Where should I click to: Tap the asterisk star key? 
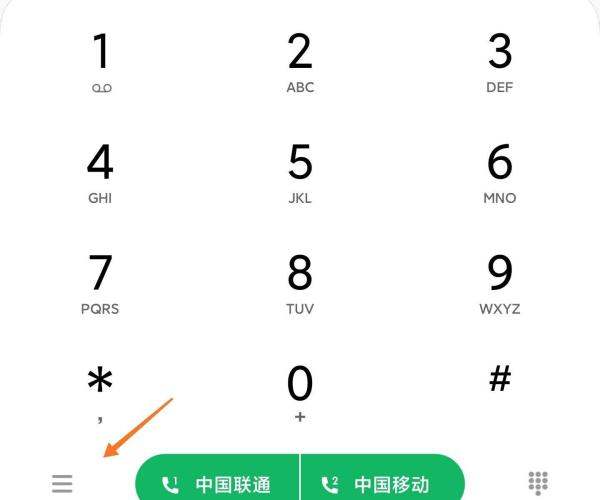tap(100, 390)
